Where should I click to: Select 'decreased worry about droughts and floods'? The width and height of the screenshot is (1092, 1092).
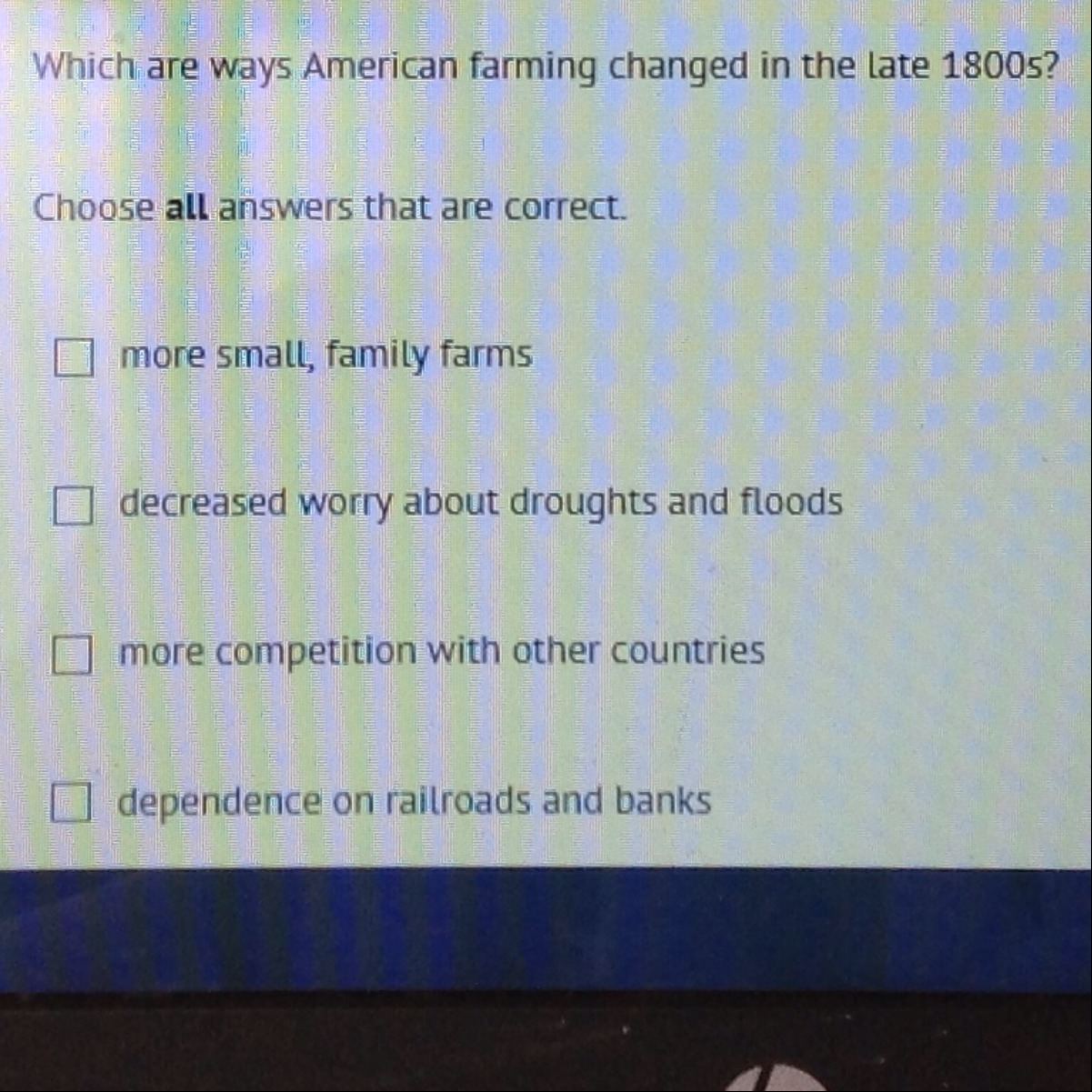72,506
